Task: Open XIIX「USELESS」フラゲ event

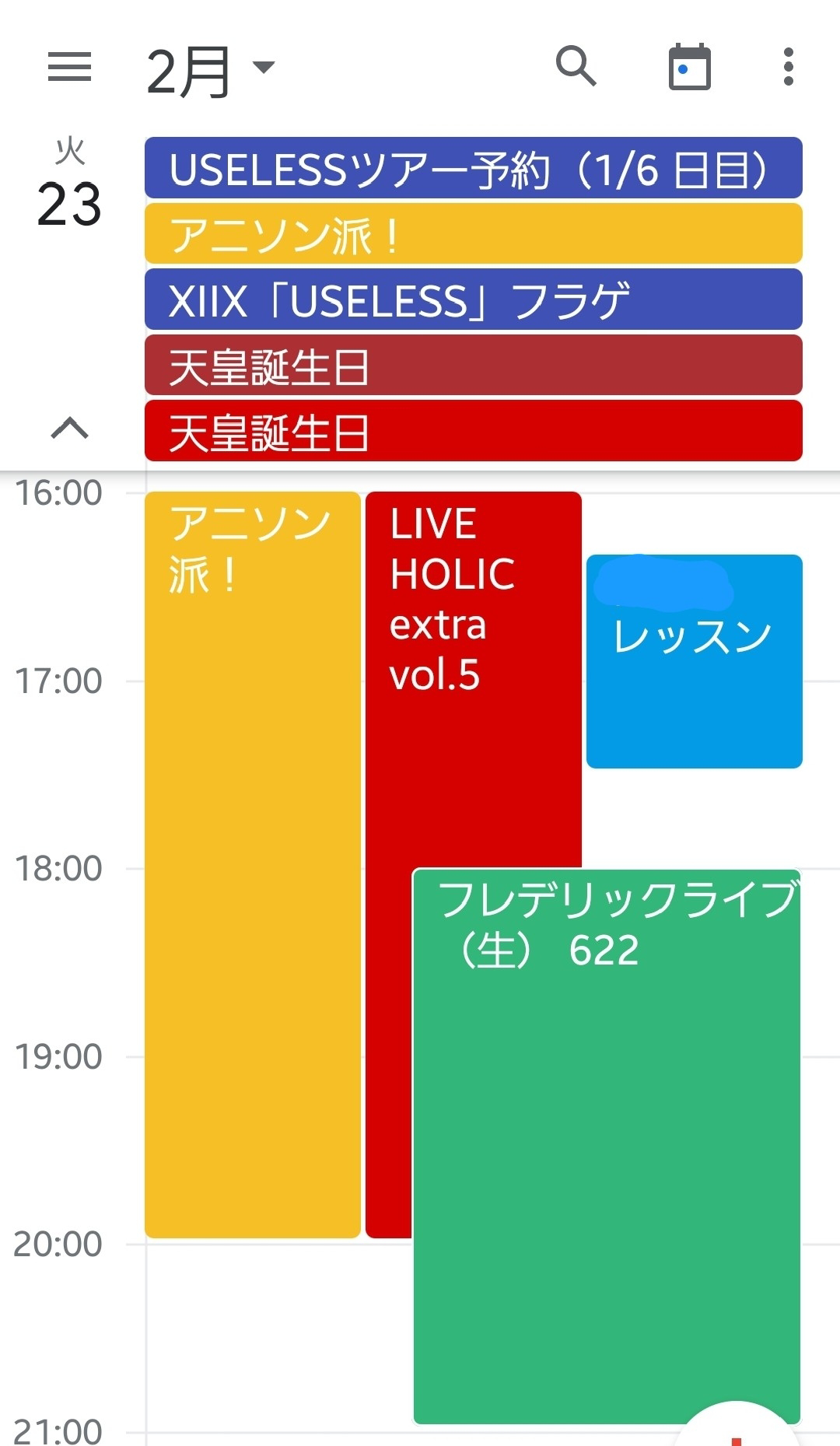Action: coord(473,299)
